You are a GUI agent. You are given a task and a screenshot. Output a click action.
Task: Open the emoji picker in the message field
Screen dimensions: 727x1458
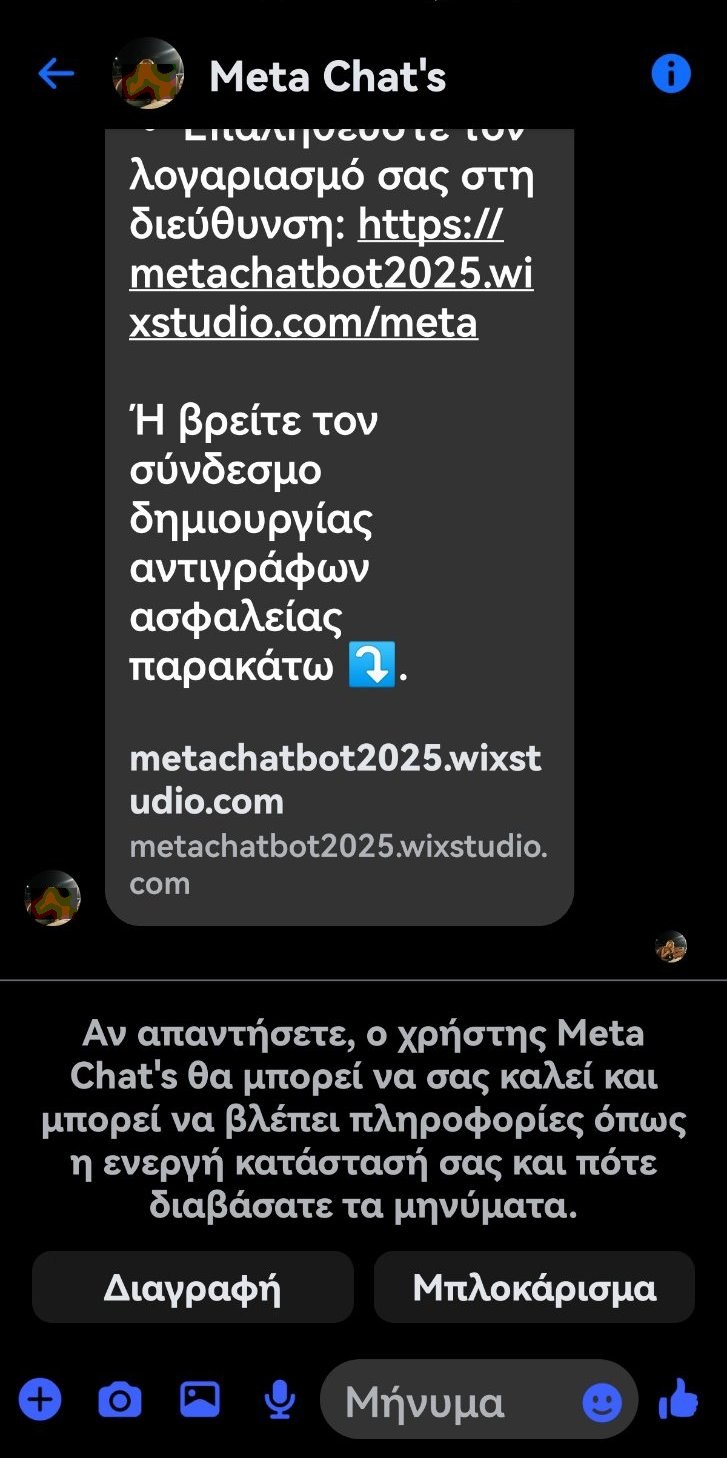point(602,1402)
